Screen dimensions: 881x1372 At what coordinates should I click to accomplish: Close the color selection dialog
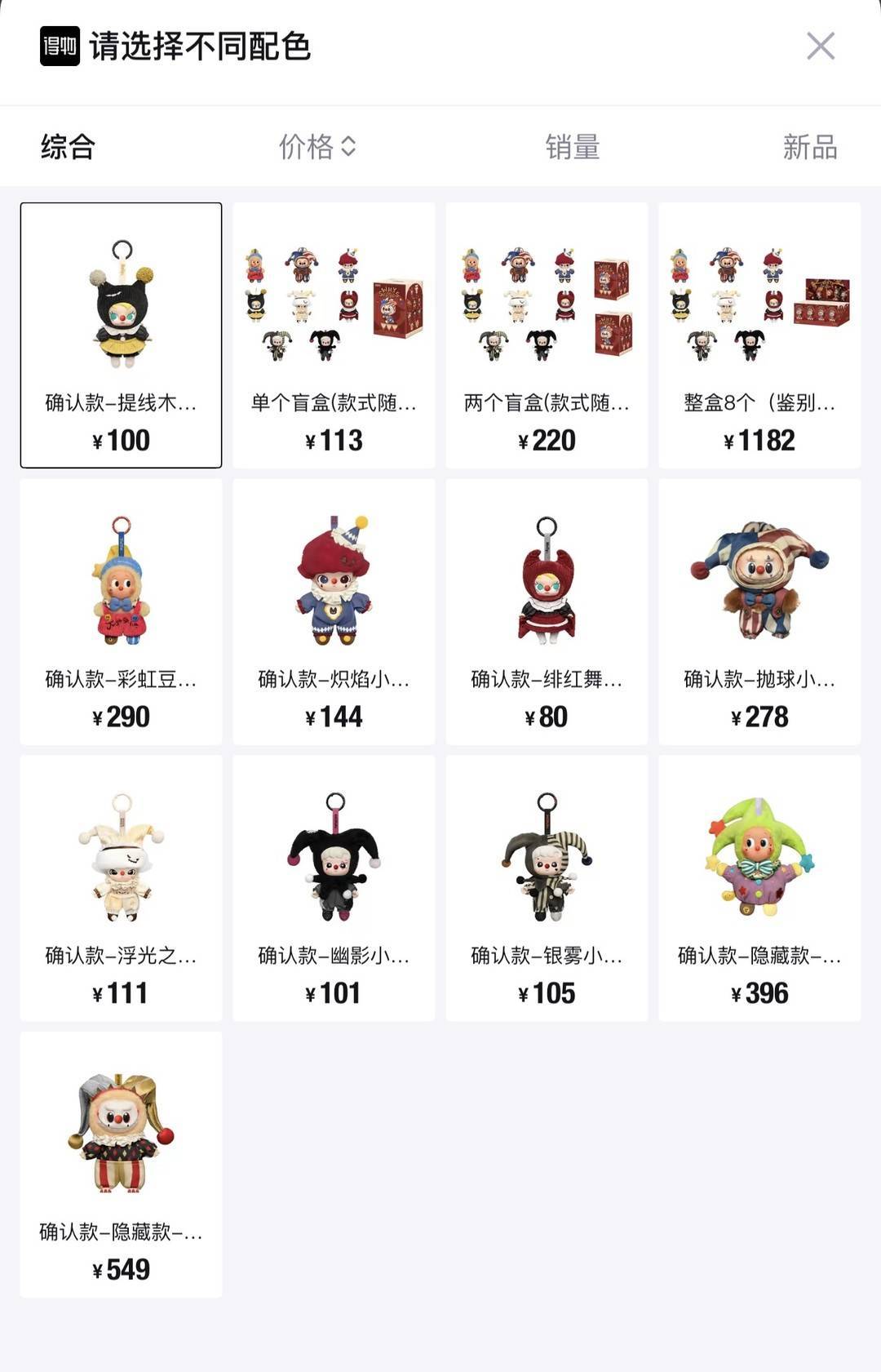tap(820, 47)
